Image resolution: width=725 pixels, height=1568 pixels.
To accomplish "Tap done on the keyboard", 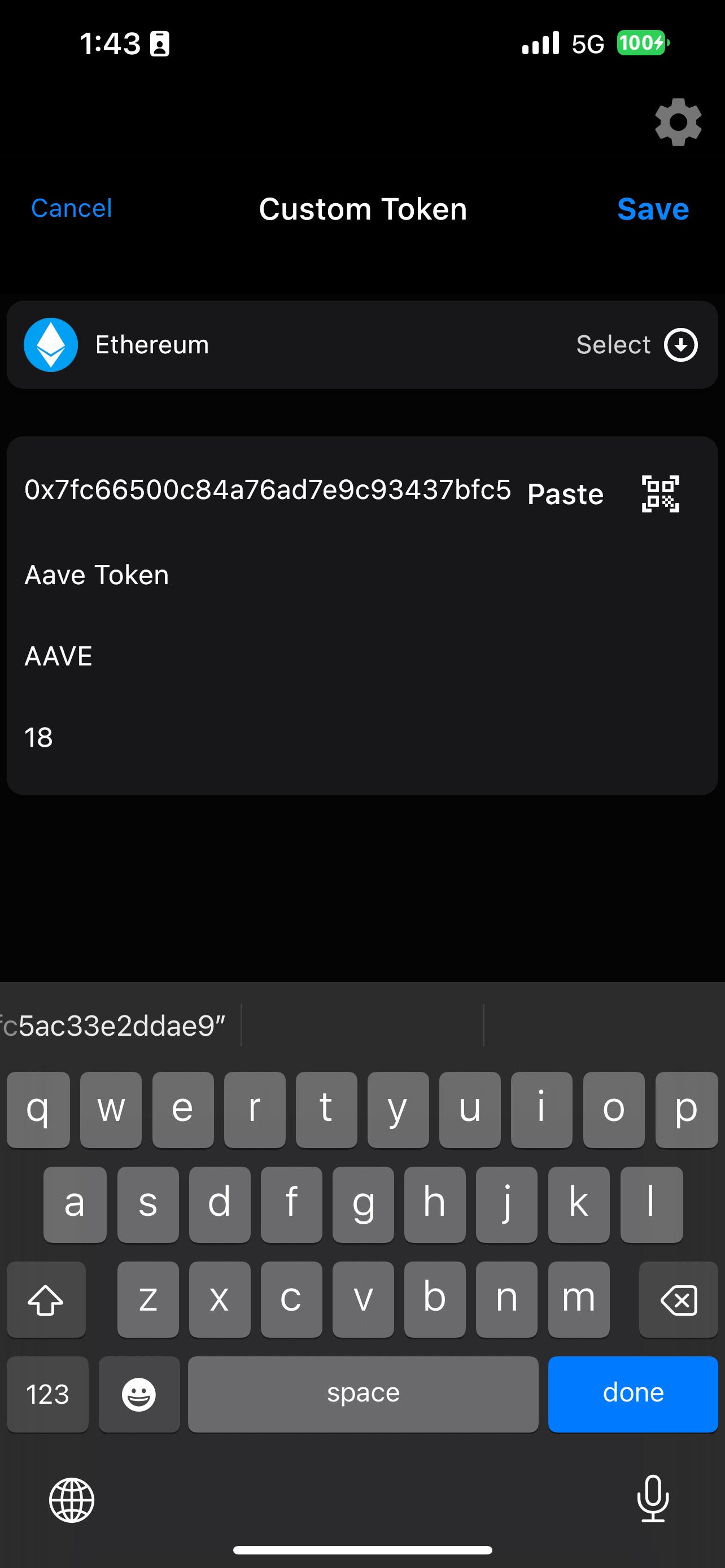I will (x=632, y=1393).
